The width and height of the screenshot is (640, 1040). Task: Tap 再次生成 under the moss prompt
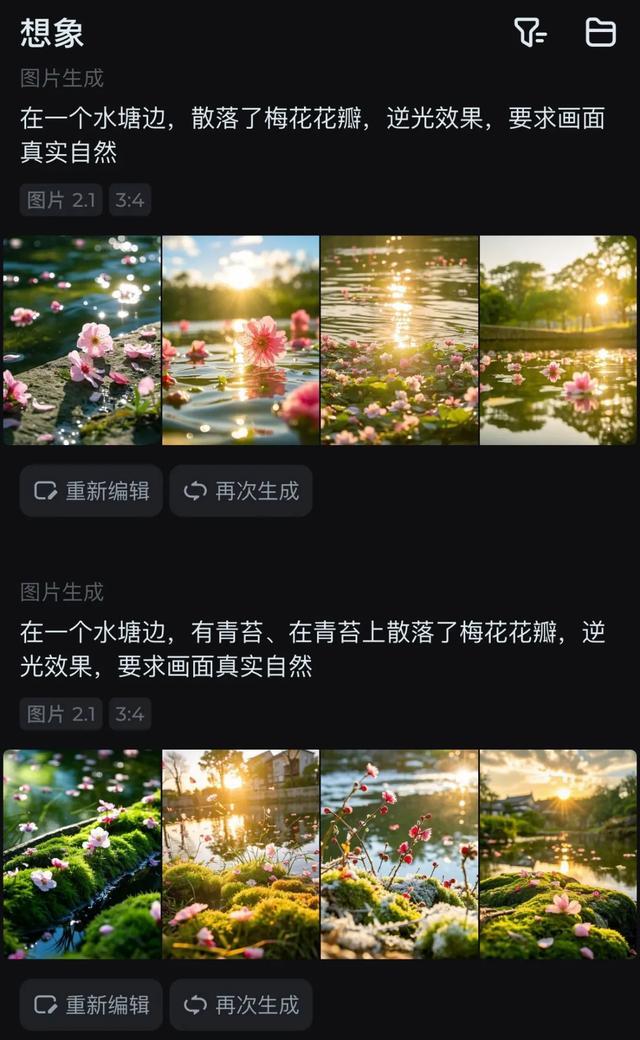click(x=241, y=1005)
